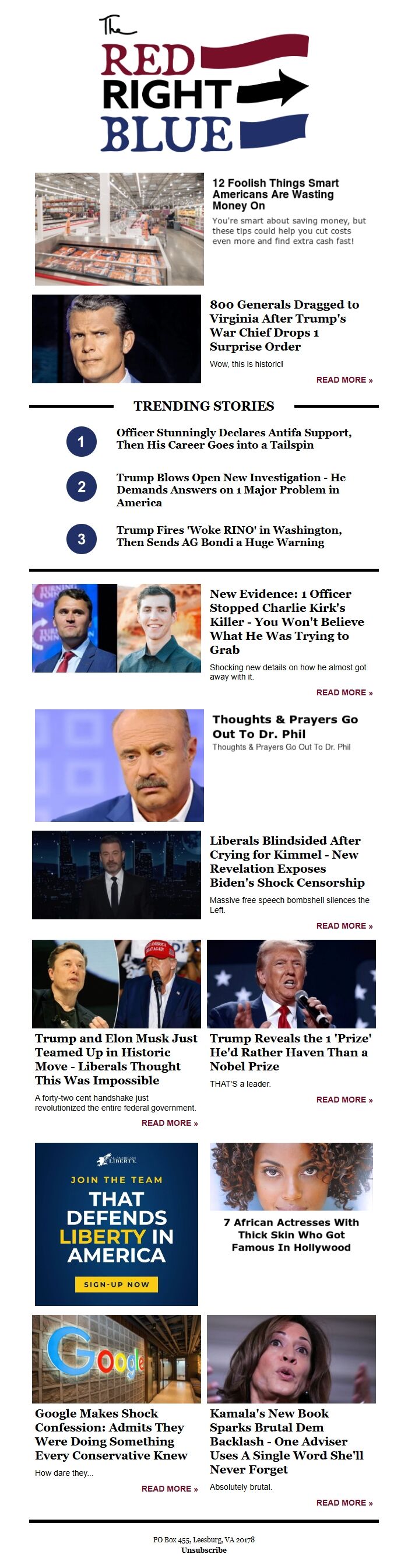This screenshot has height=1568, width=408.
Task: Tap READ MORE under the Google confession story
Action: [169, 1488]
